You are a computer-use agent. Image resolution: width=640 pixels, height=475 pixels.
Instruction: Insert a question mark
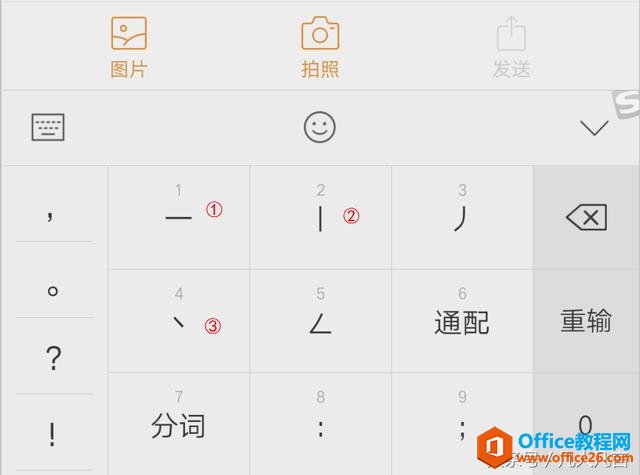point(54,358)
